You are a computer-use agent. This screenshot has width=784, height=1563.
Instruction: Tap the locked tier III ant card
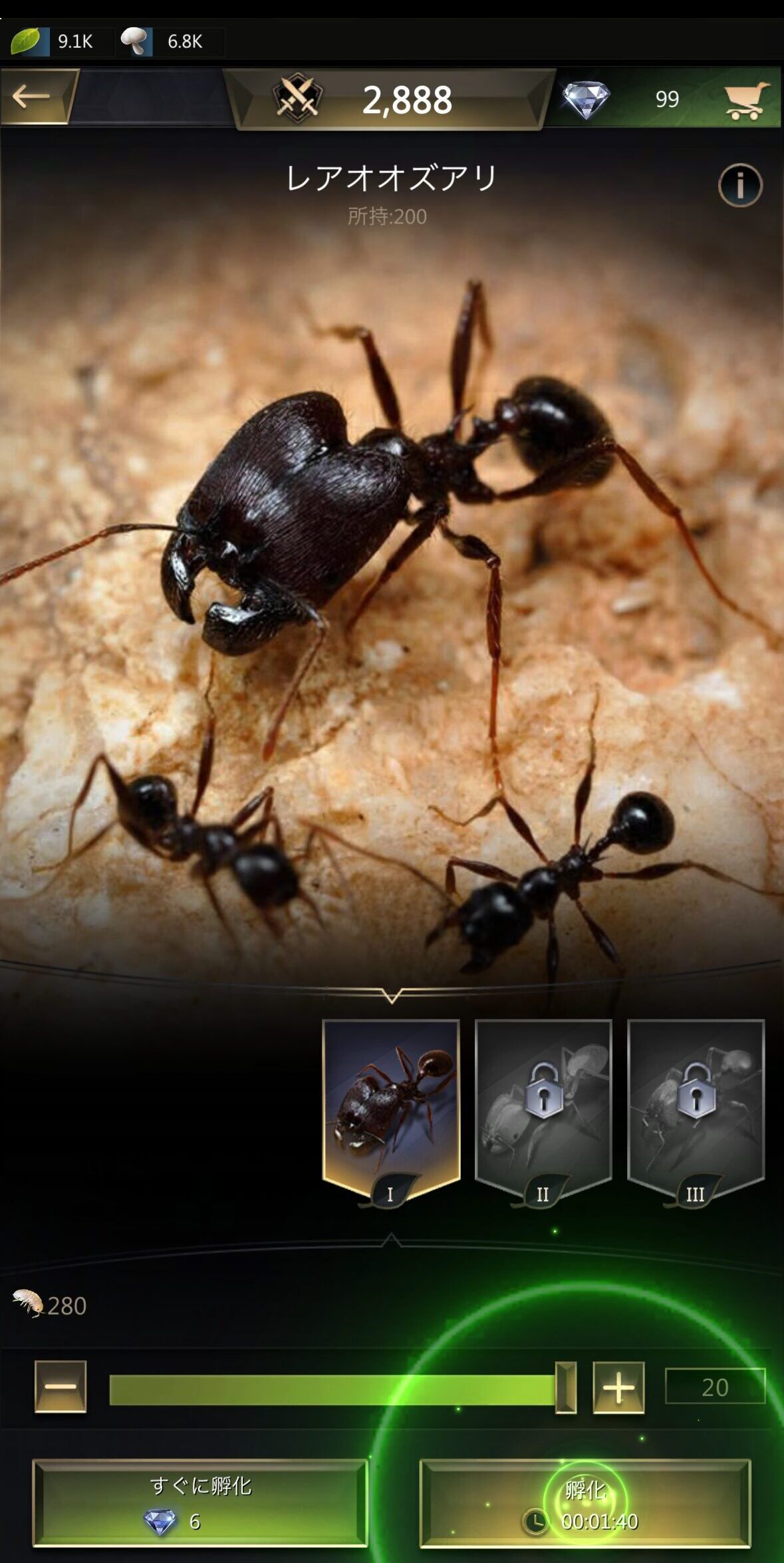tap(696, 1108)
